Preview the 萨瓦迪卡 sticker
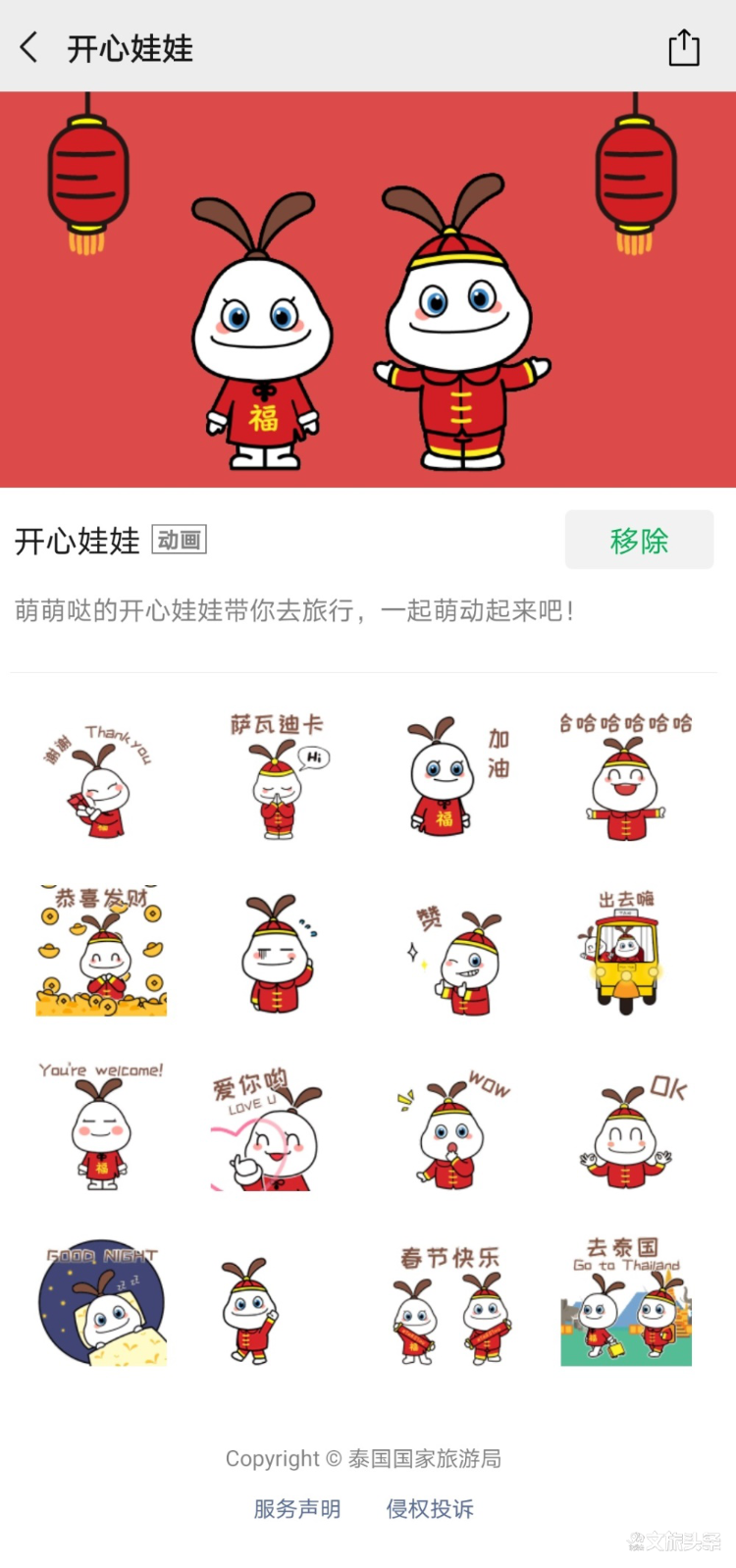This screenshot has width=736, height=1568. (277, 778)
